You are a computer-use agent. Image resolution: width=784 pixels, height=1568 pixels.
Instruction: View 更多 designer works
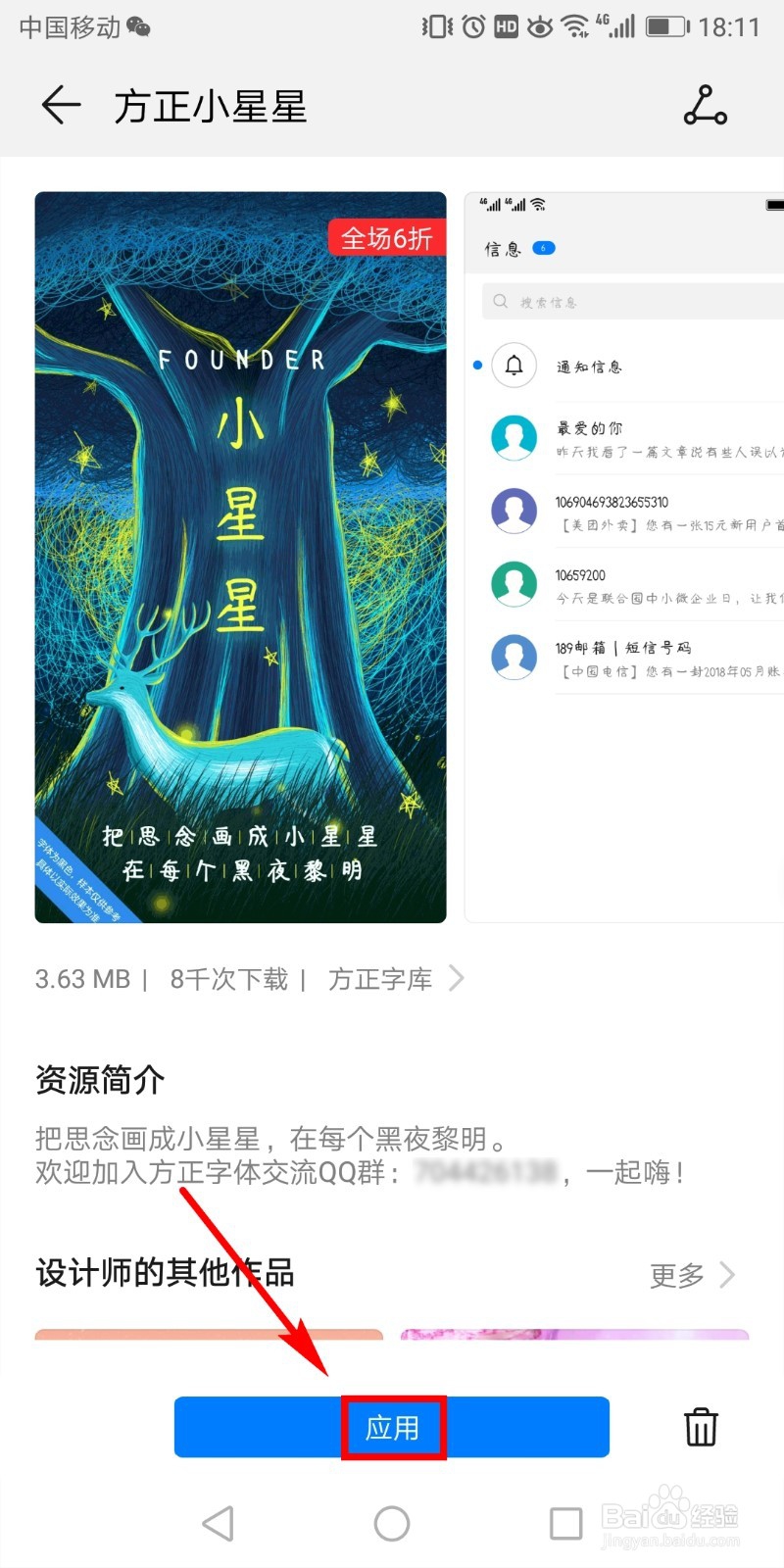coord(674,1275)
